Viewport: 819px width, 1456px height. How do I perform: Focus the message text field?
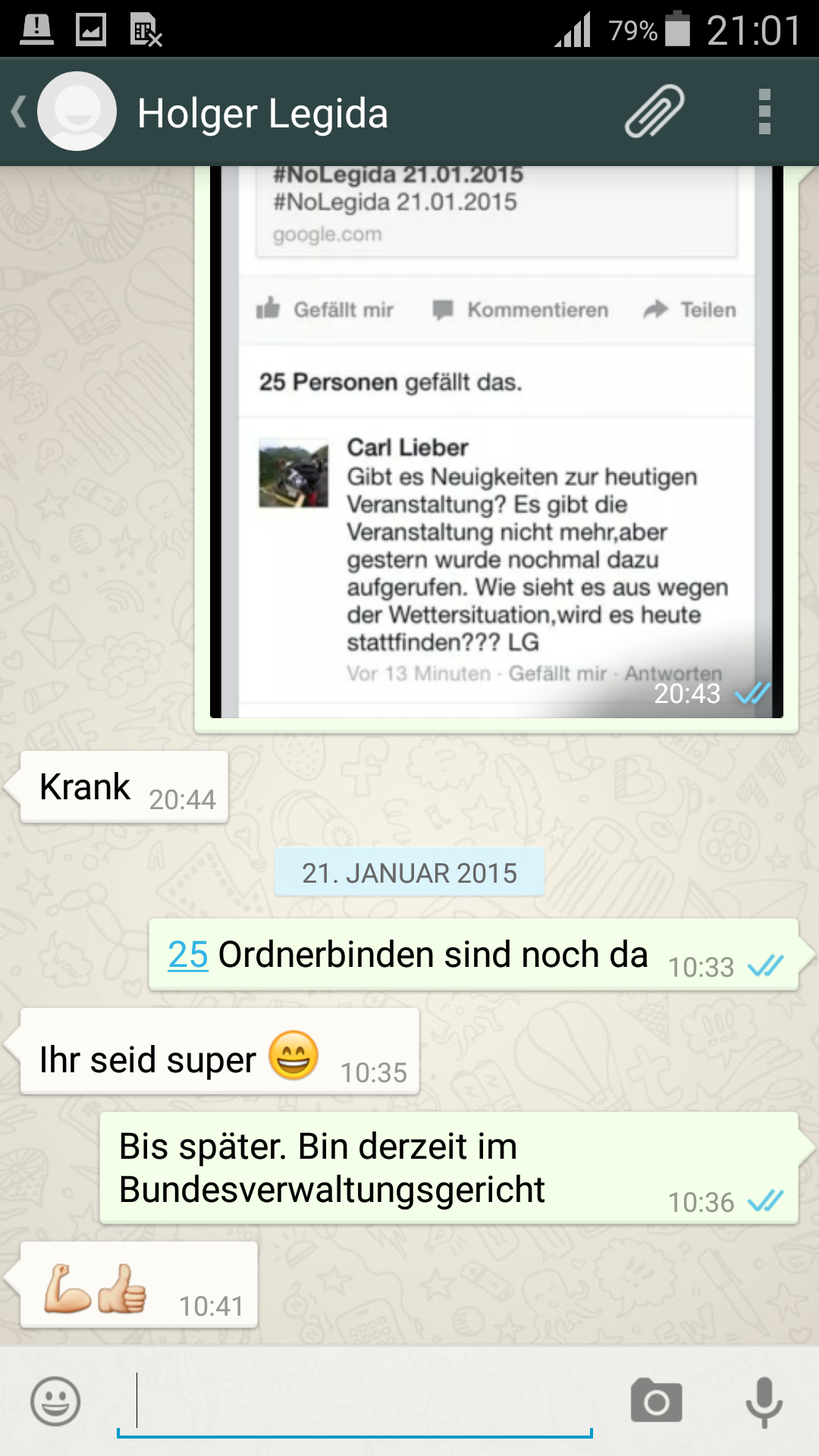click(354, 1401)
